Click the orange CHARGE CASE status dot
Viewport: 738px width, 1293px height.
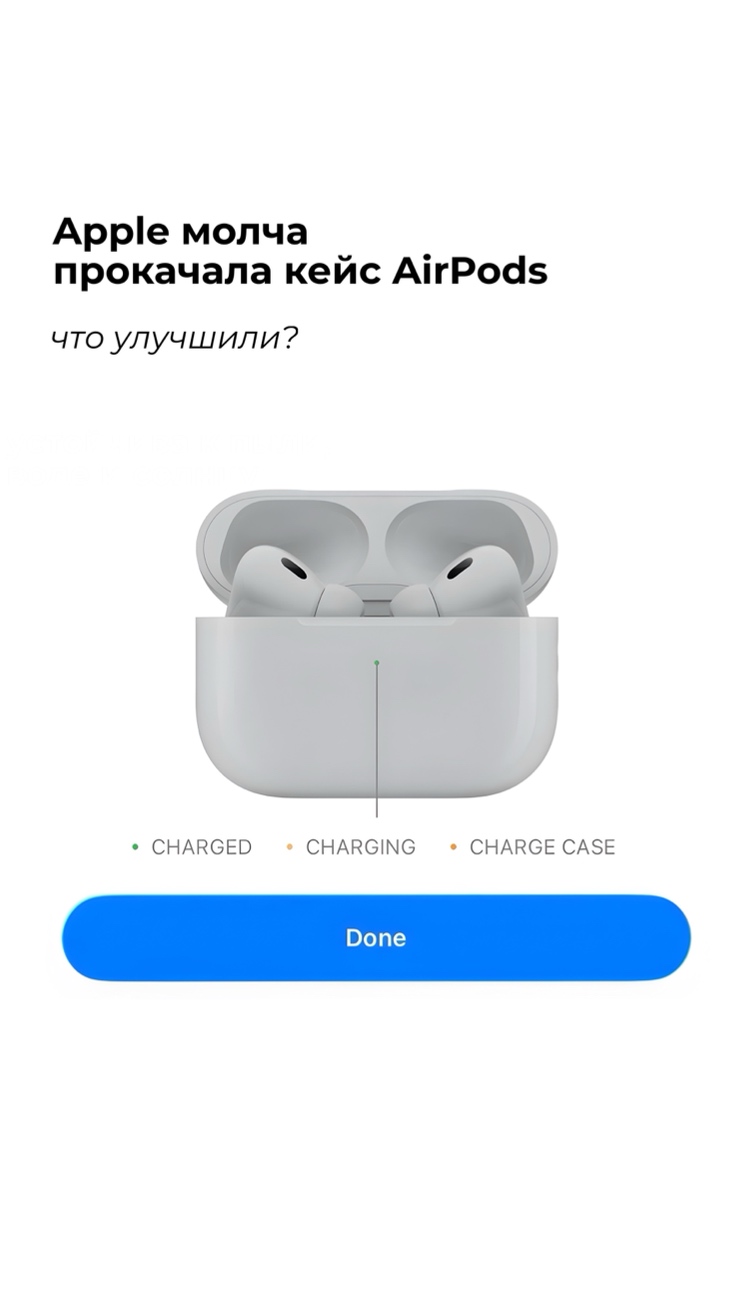point(454,847)
